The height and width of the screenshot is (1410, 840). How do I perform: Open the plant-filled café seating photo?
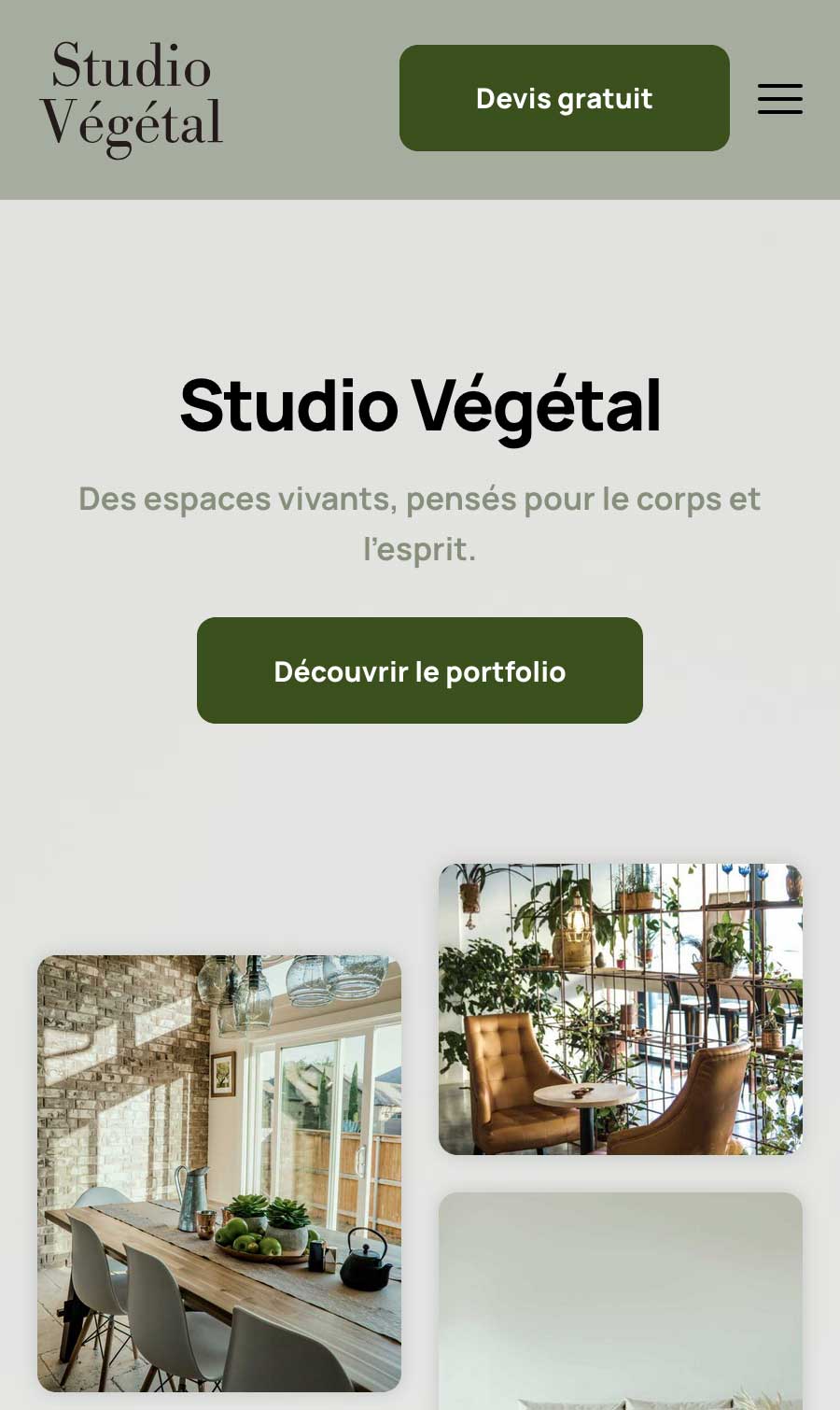(620, 1008)
